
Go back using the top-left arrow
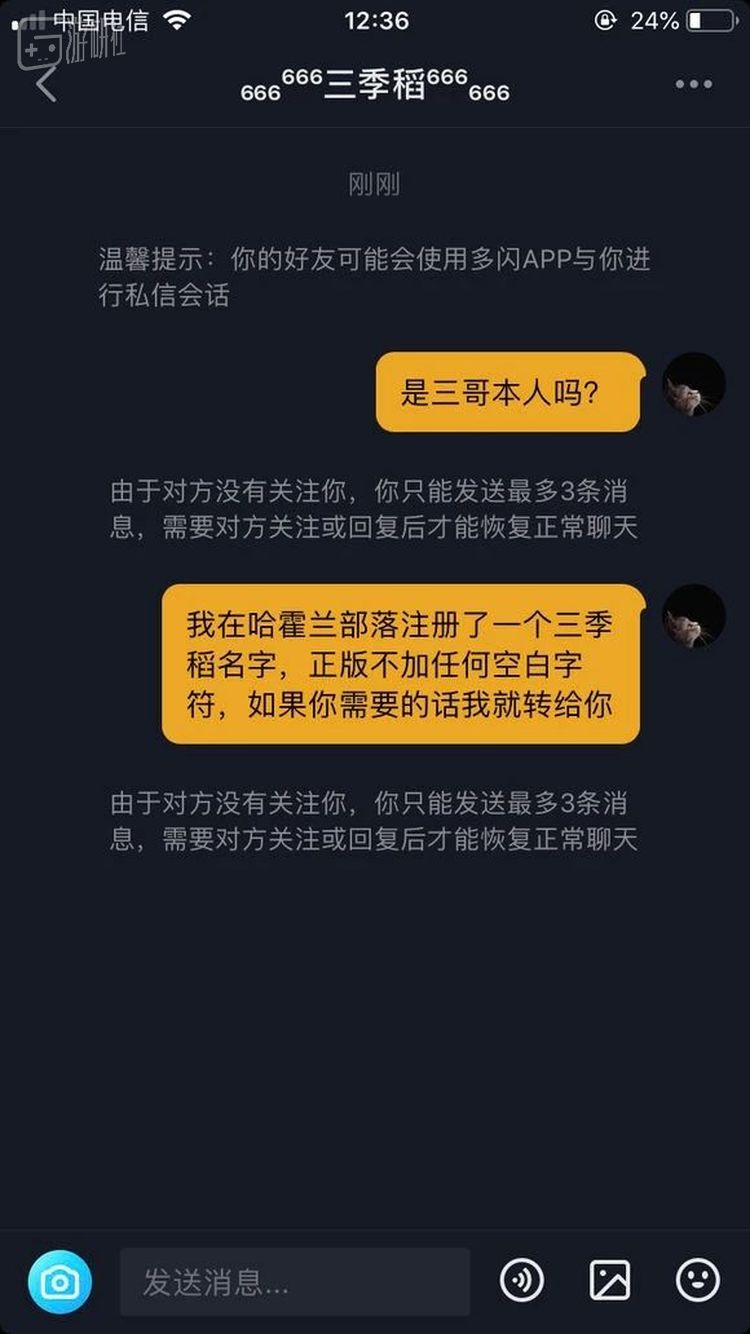pos(46,84)
